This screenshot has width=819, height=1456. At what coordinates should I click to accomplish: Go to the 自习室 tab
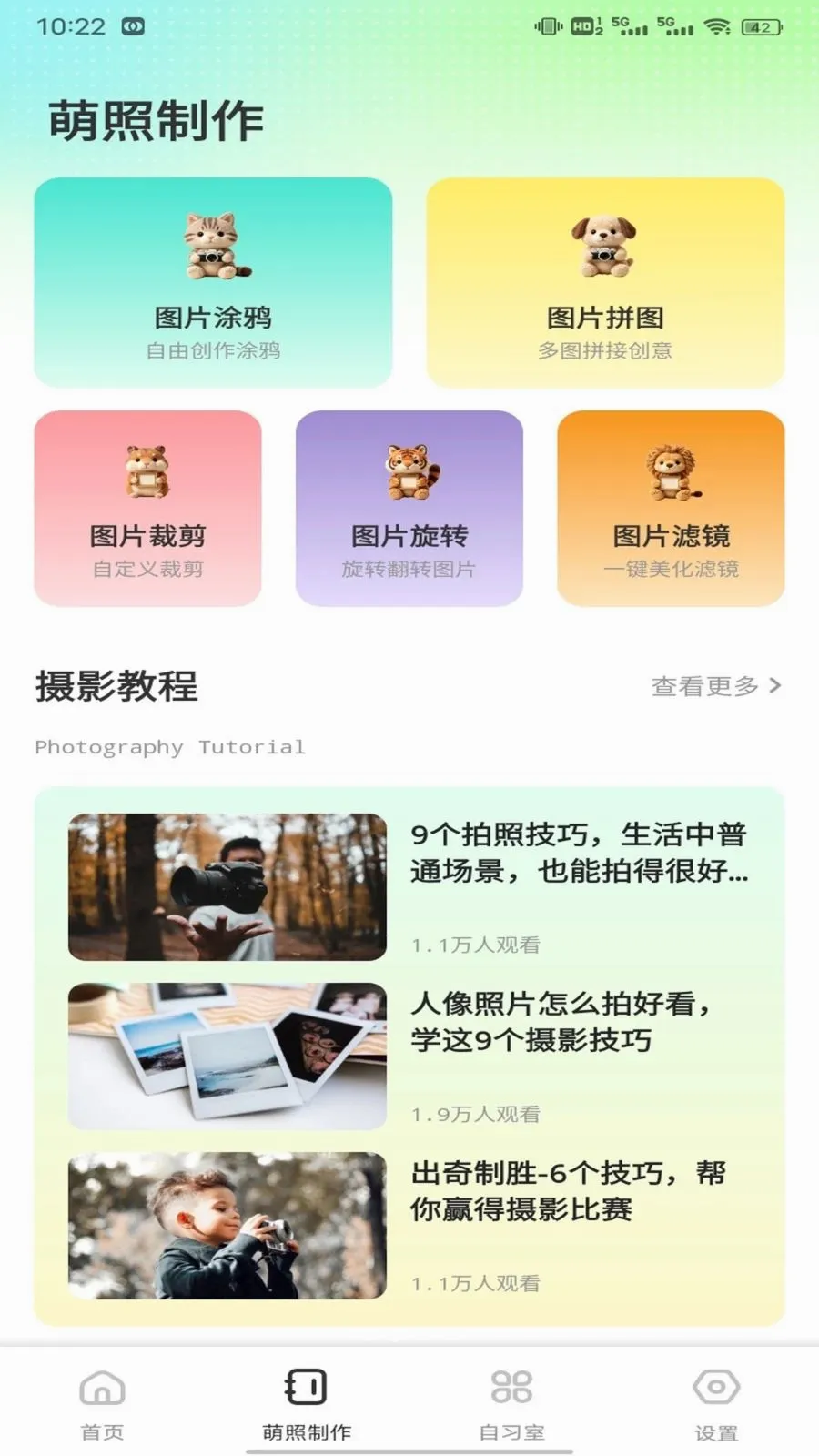click(511, 1404)
